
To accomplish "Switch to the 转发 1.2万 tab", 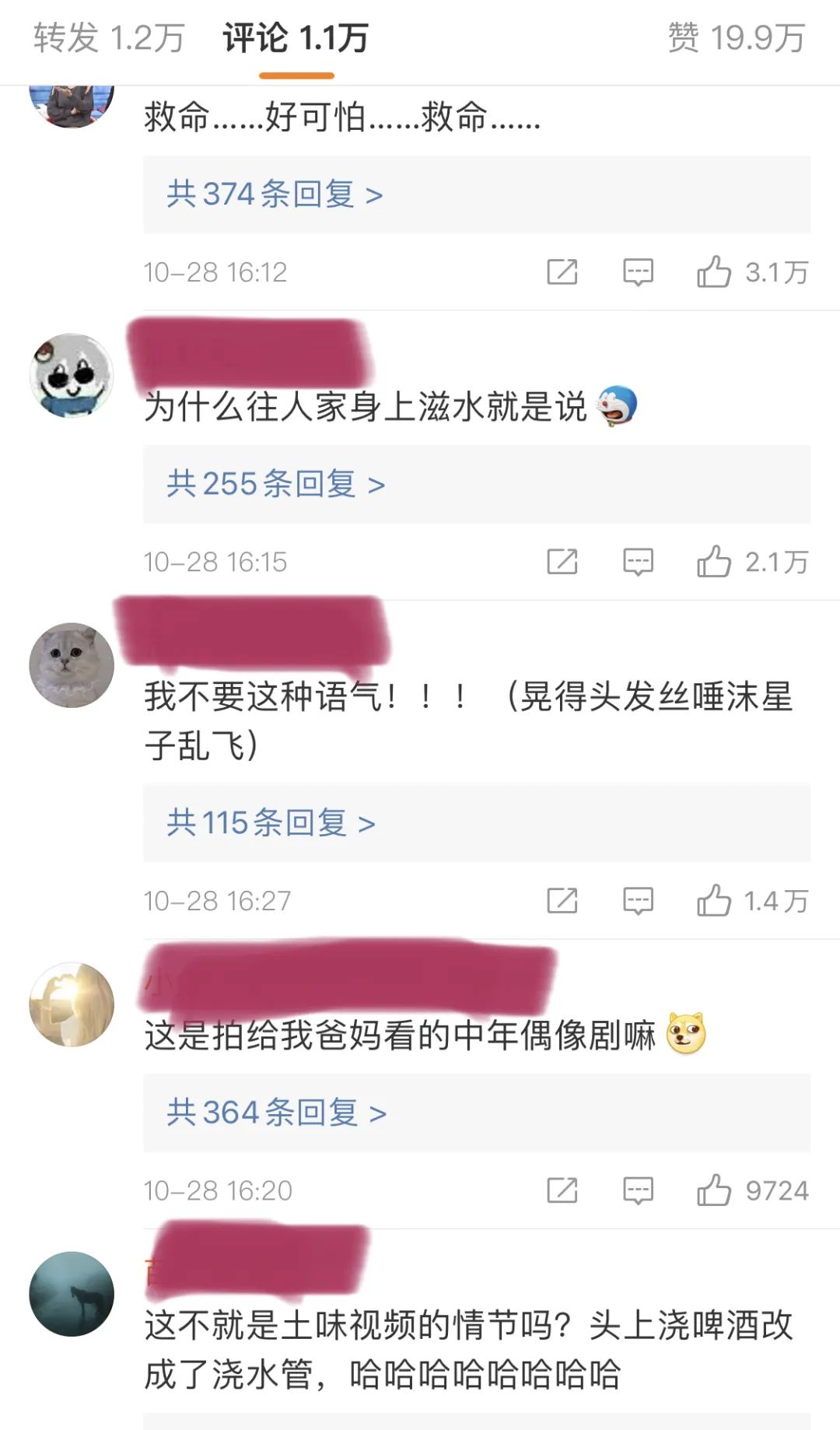I will click(x=109, y=37).
